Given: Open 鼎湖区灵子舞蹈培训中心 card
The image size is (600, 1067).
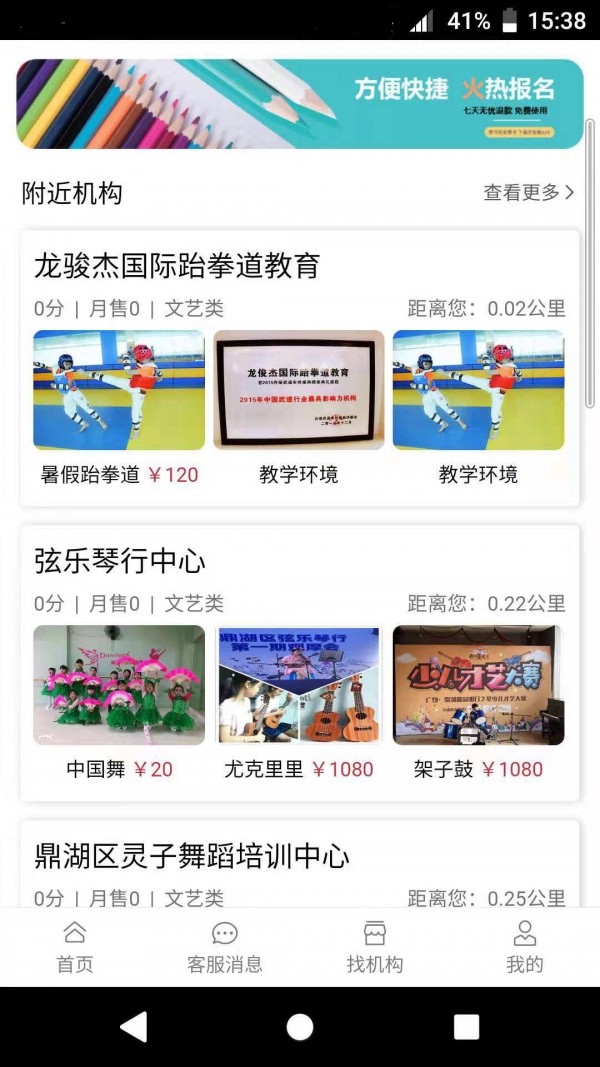Looking at the screenshot, I should click(192, 856).
